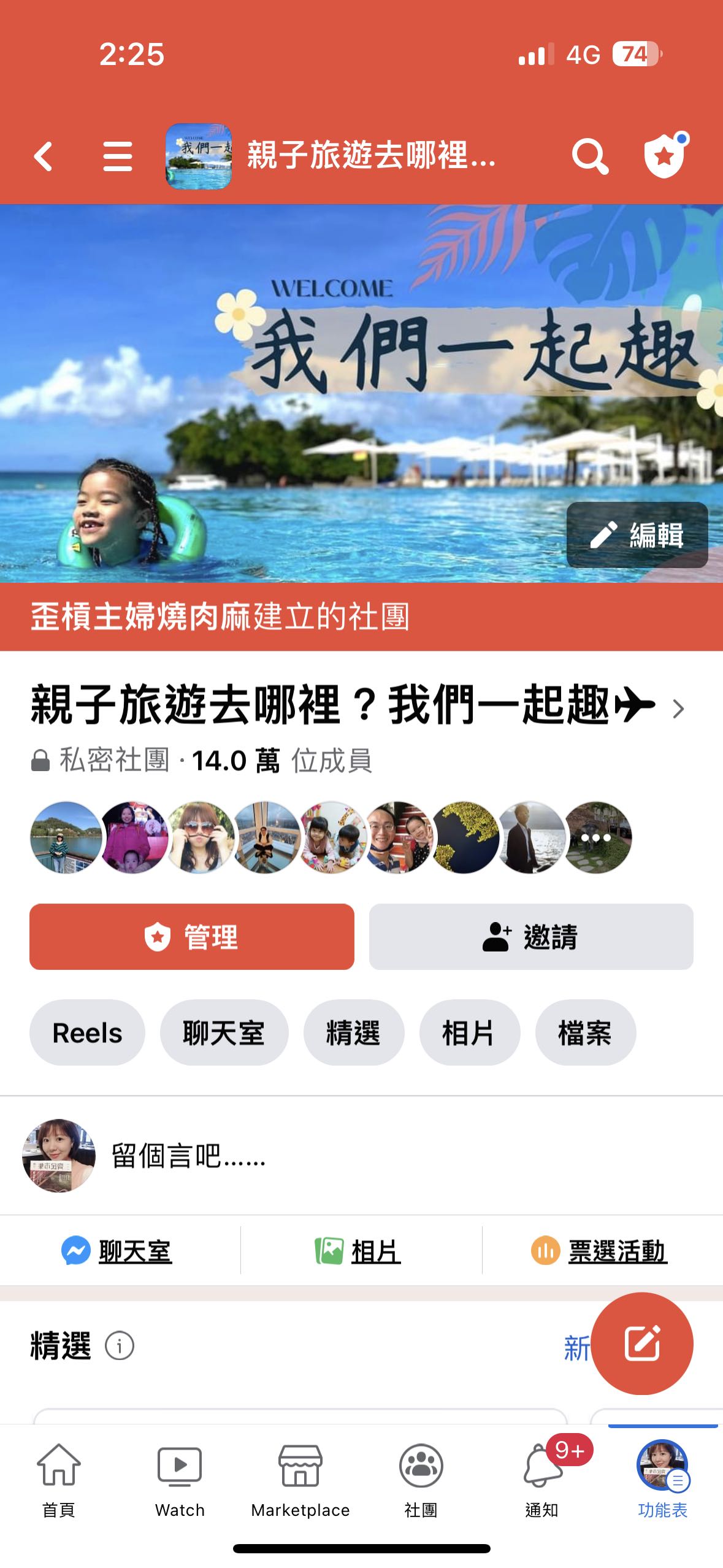This screenshot has height=1568, width=723.
Task: Open the hamburger menu in the header
Action: (x=117, y=156)
